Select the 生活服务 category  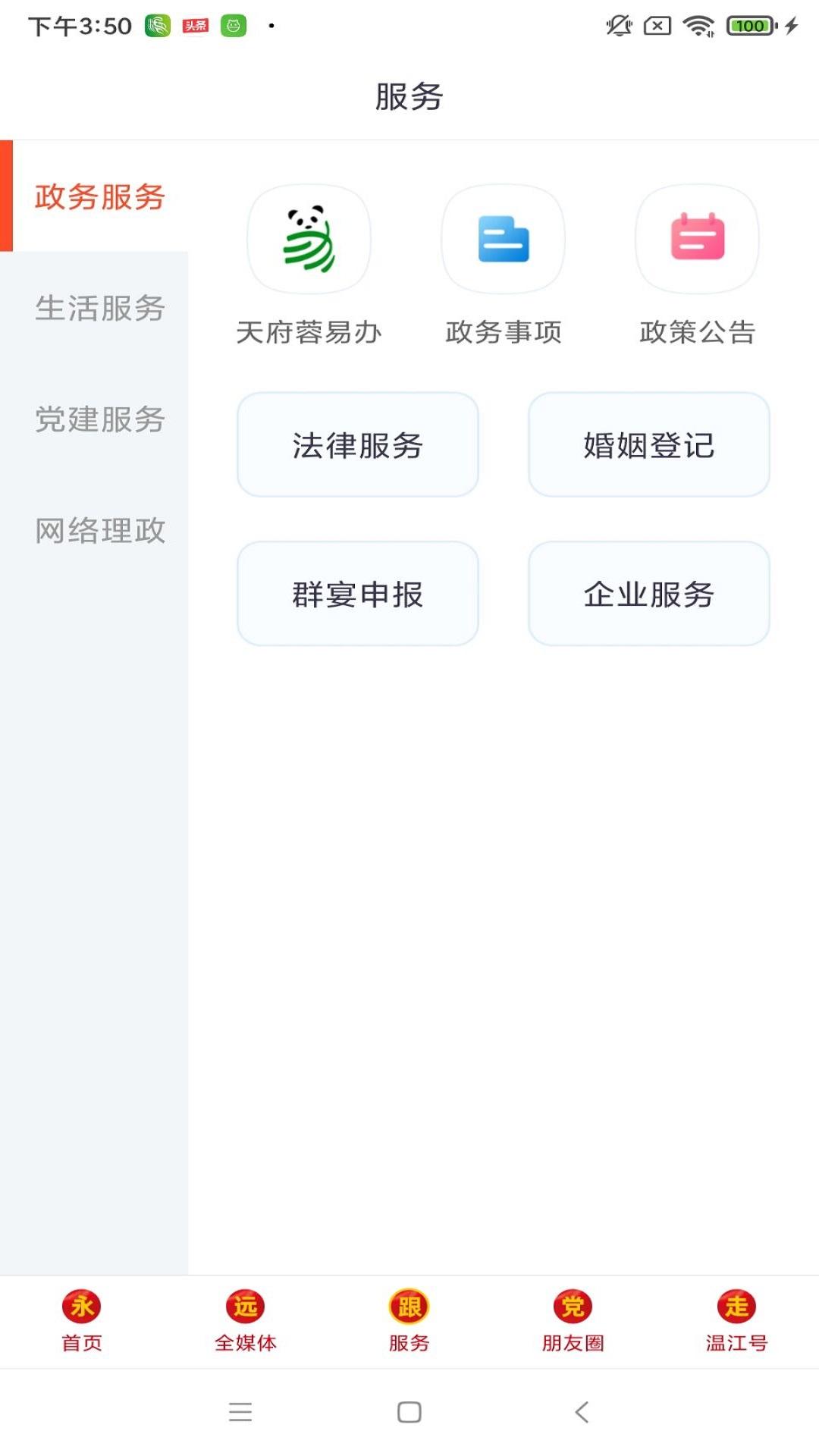click(x=99, y=308)
